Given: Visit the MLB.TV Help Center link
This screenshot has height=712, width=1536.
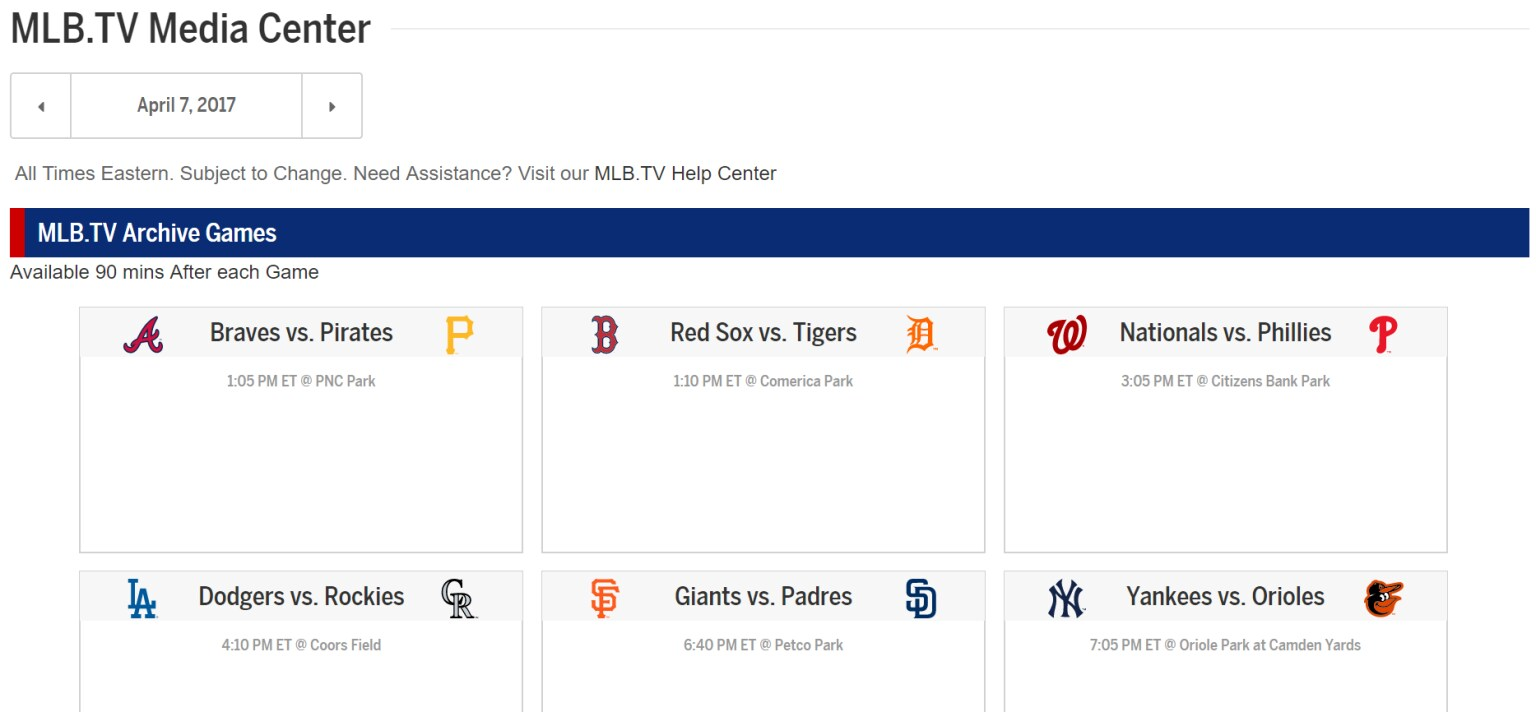Looking at the screenshot, I should [685, 173].
